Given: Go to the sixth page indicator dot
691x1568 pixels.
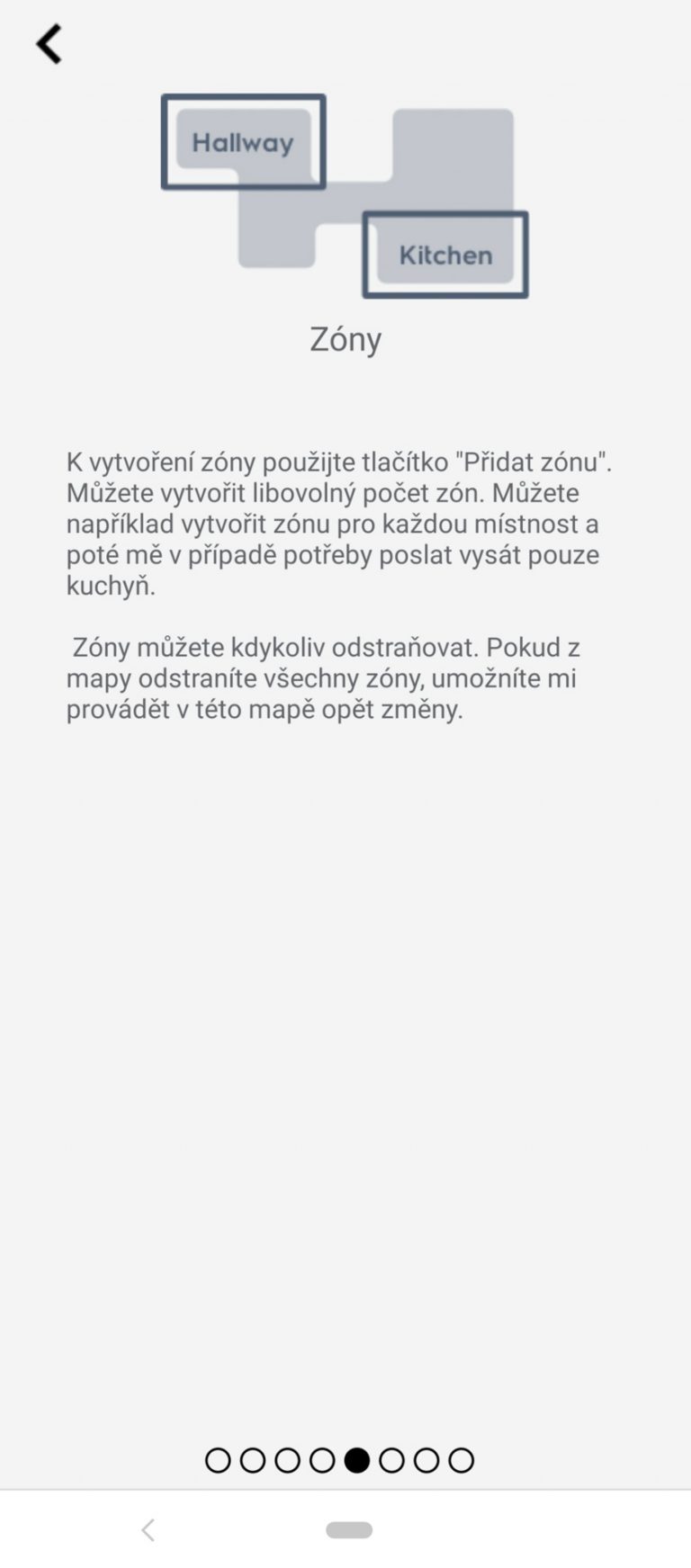Looking at the screenshot, I should click(391, 1460).
